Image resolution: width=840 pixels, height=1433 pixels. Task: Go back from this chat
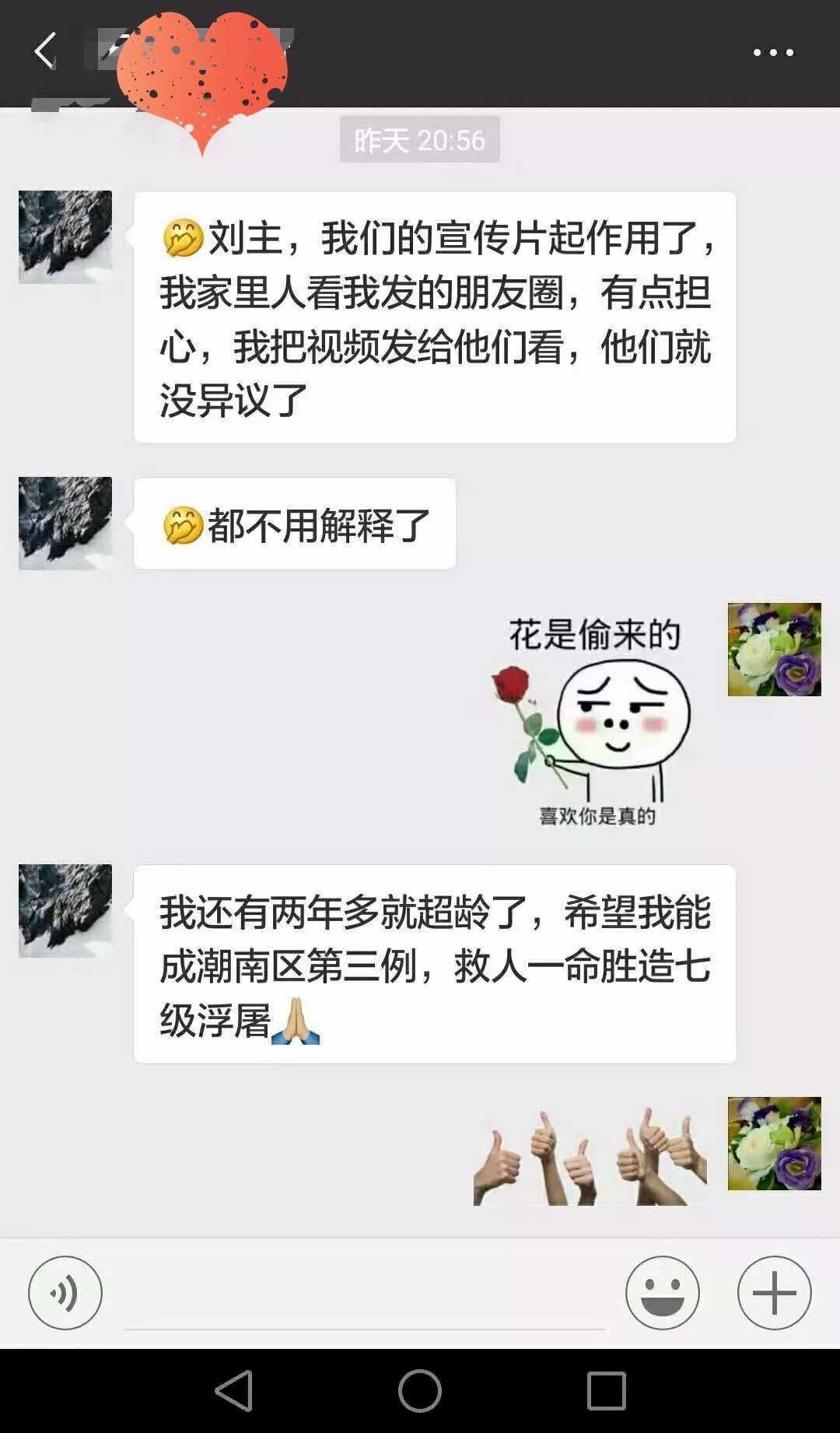coord(45,52)
